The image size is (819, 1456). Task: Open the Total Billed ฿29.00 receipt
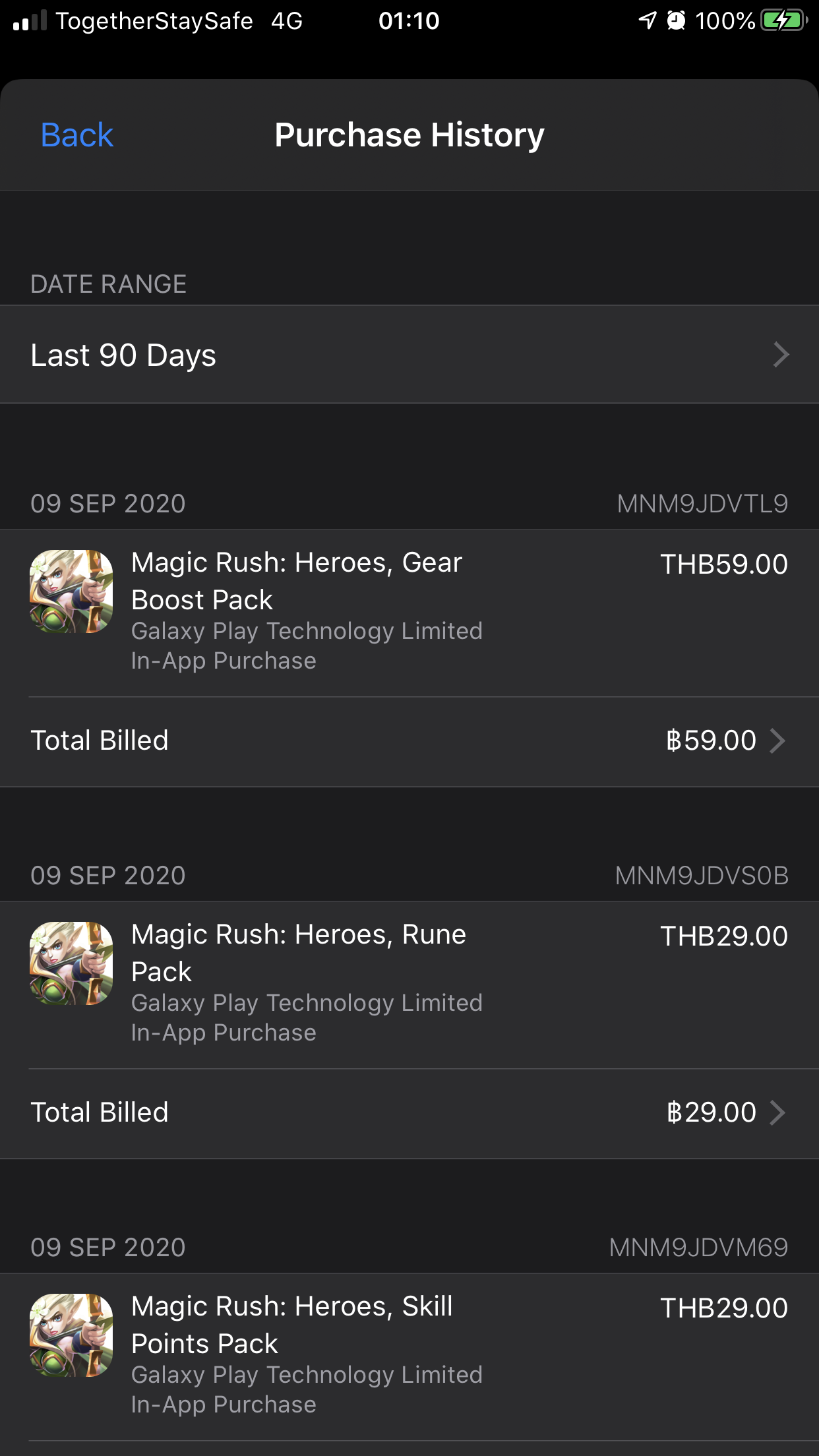[409, 1113]
